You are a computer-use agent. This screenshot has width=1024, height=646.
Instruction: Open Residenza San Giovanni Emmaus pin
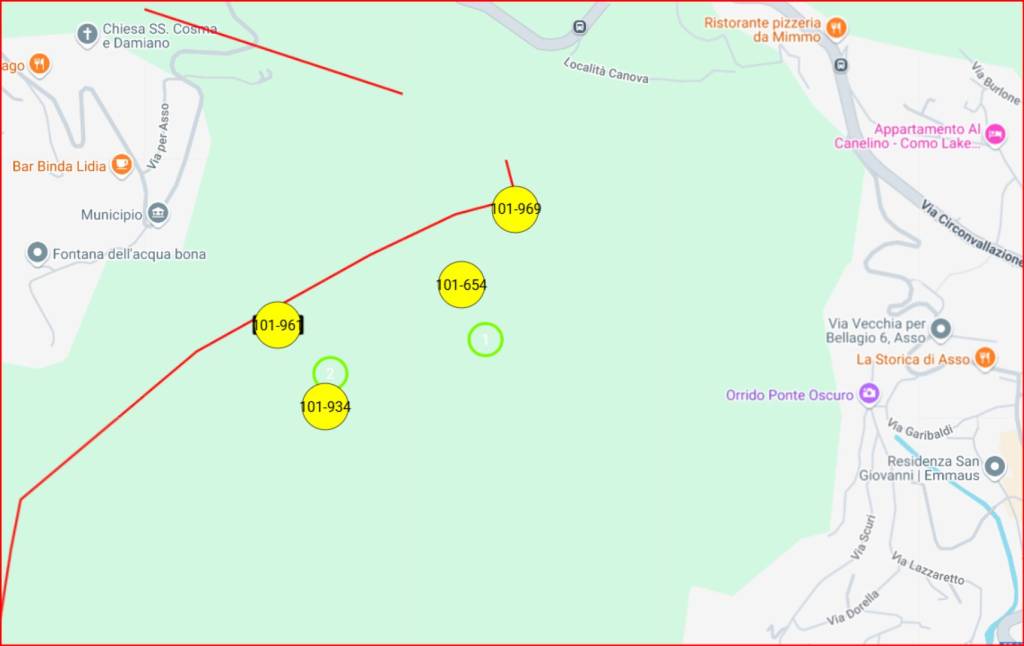pos(995,467)
